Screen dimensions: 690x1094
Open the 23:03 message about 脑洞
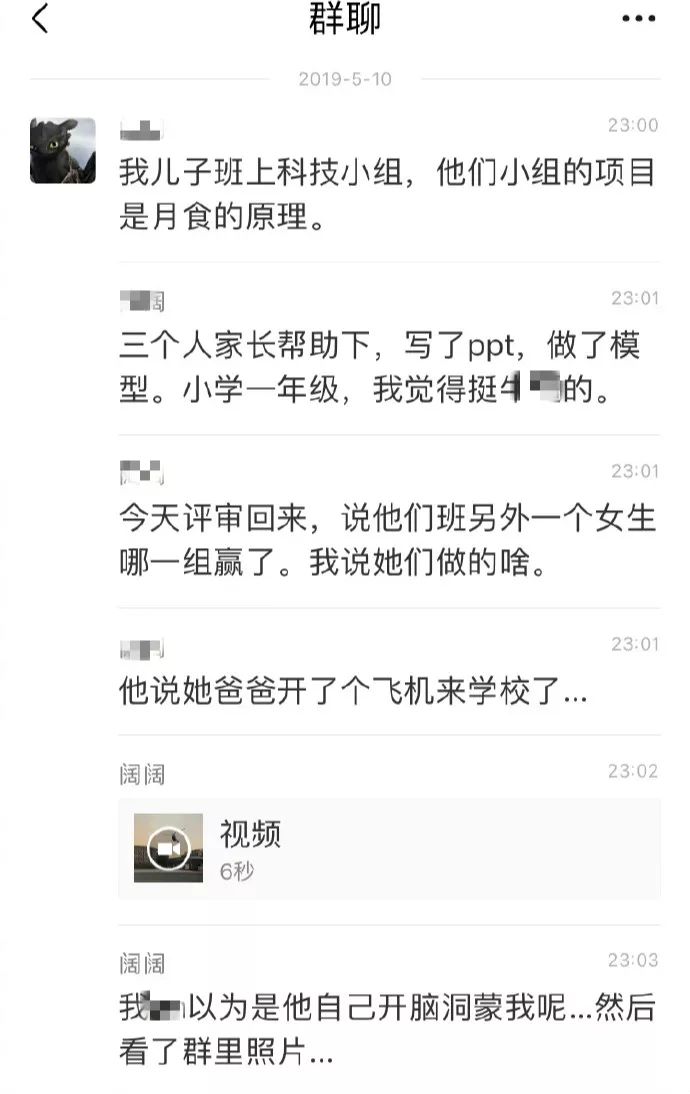pos(386,1028)
